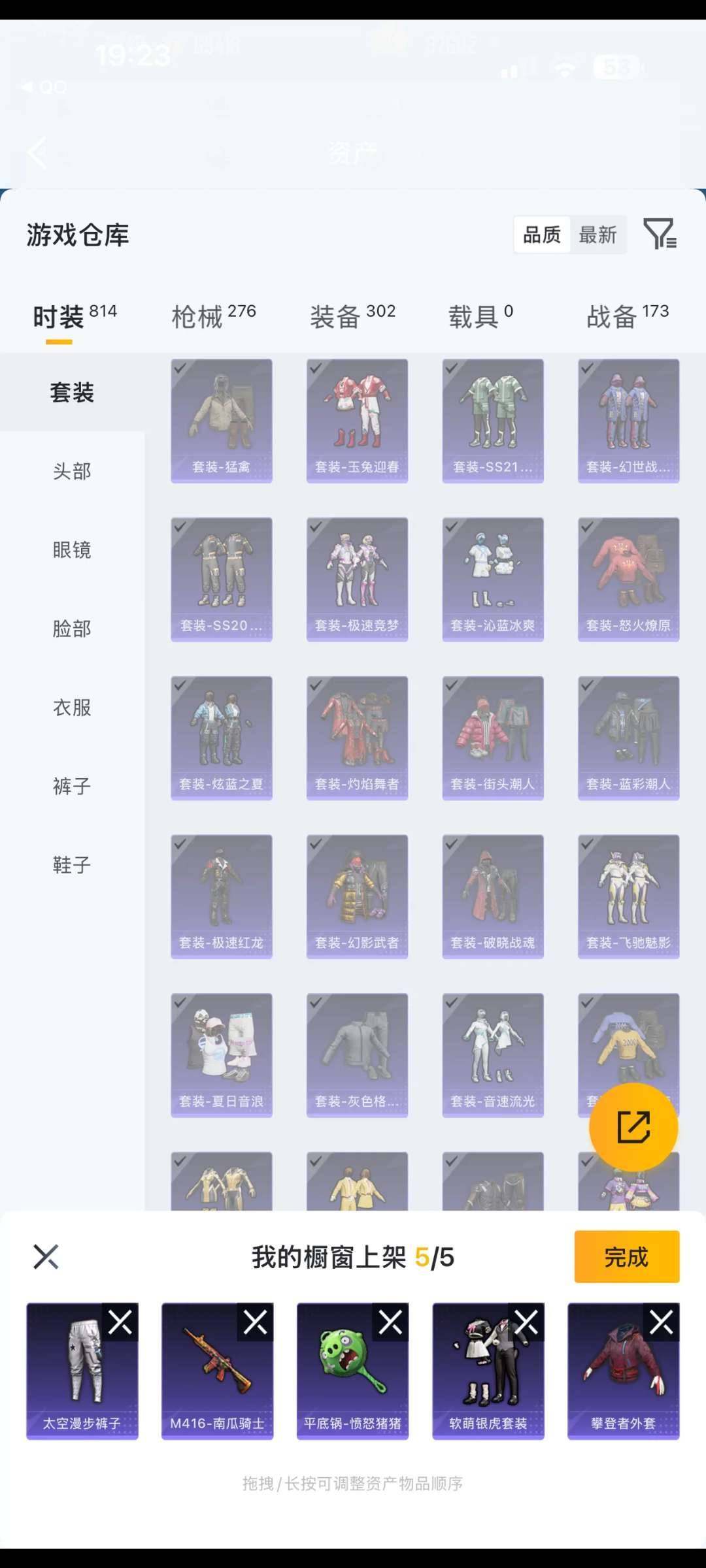The height and width of the screenshot is (1568, 706).
Task: Open the 套装-灰色格... item thumbnail
Action: click(x=357, y=1053)
